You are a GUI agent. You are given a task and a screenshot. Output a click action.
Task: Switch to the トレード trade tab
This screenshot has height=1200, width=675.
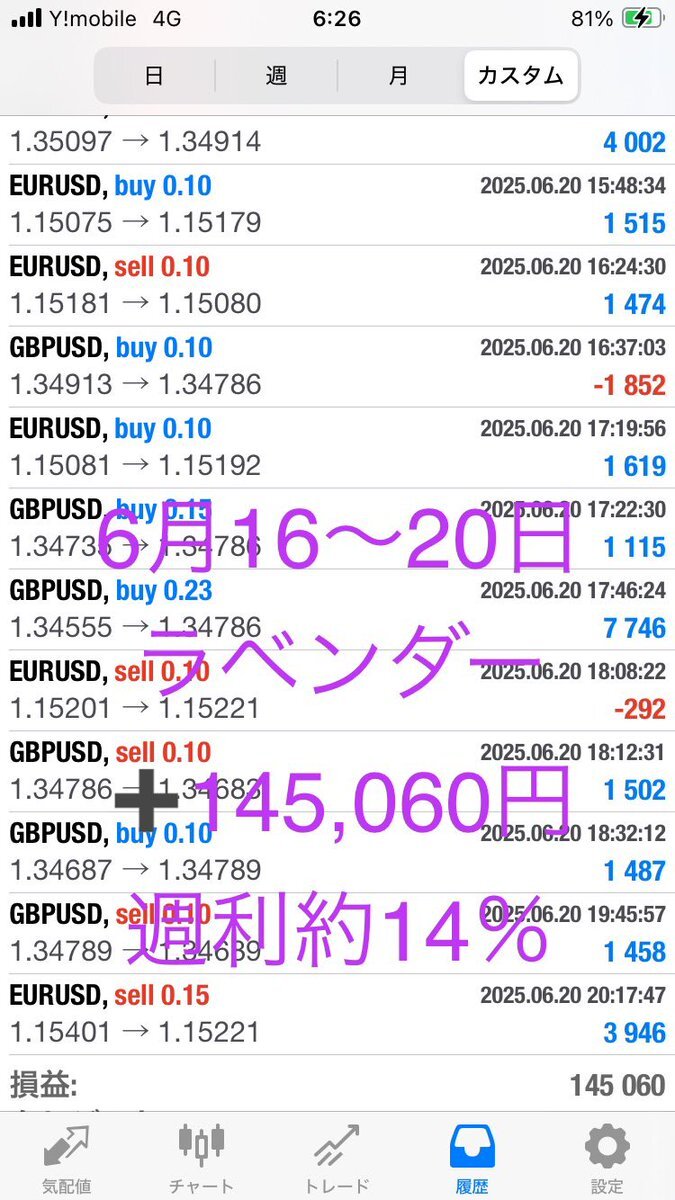tap(337, 1157)
